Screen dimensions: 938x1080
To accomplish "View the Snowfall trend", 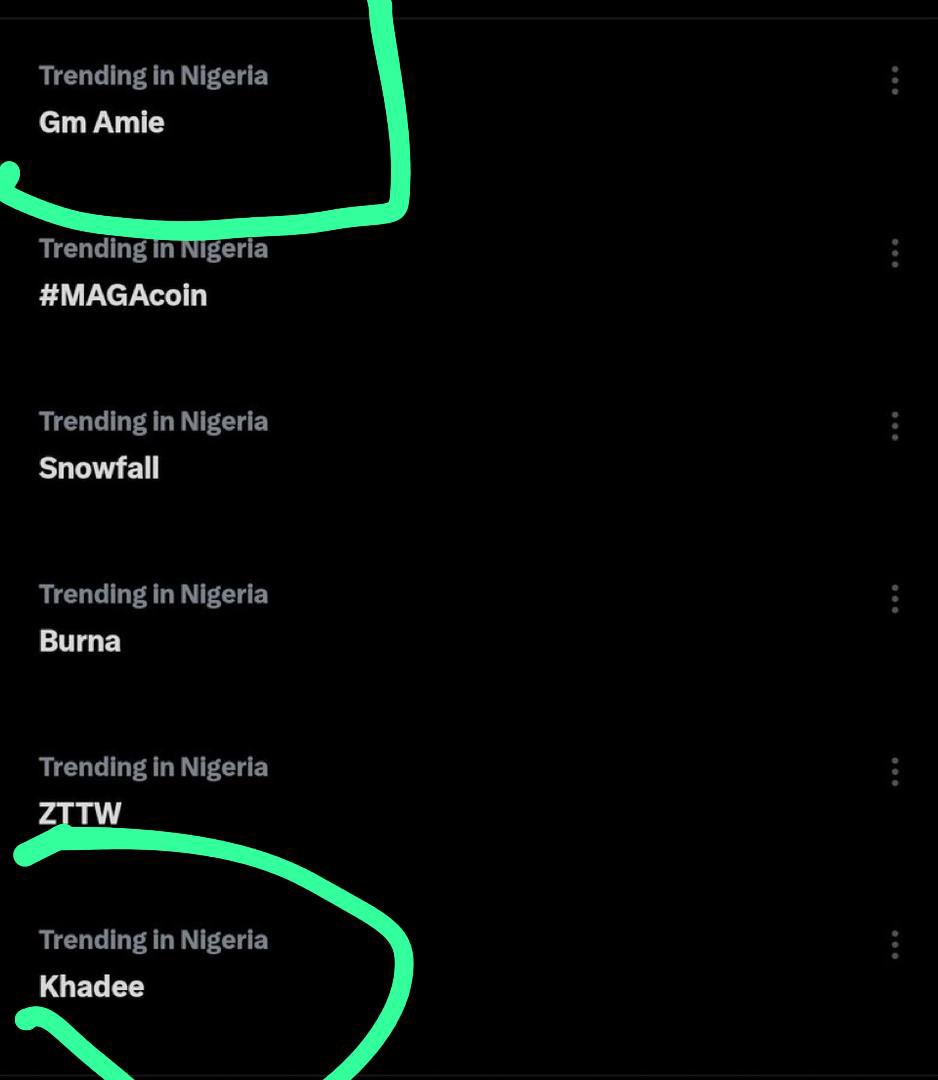I will [x=99, y=468].
